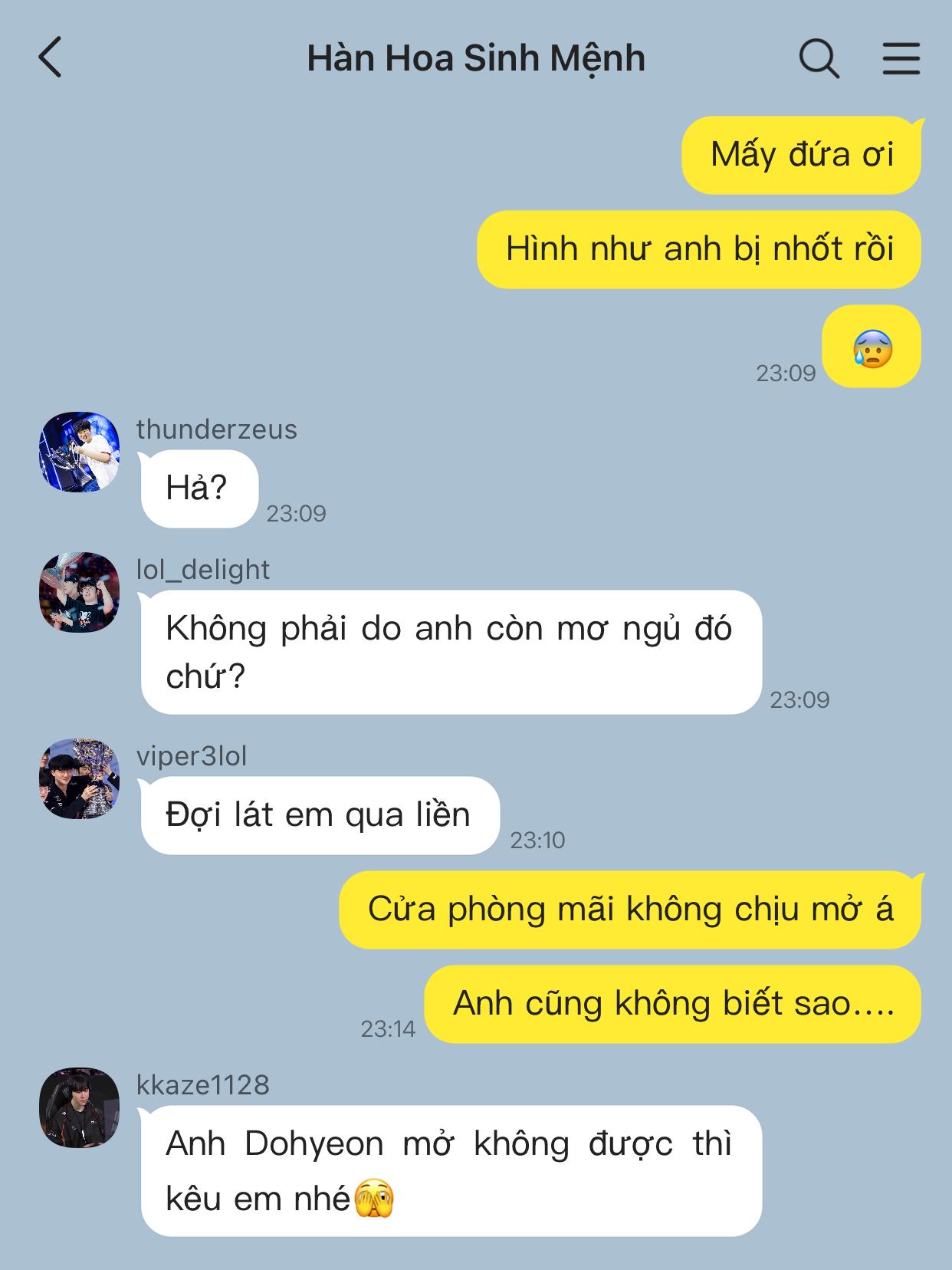The width and height of the screenshot is (952, 1270).
Task: Open the chat menu
Action: coord(901,58)
